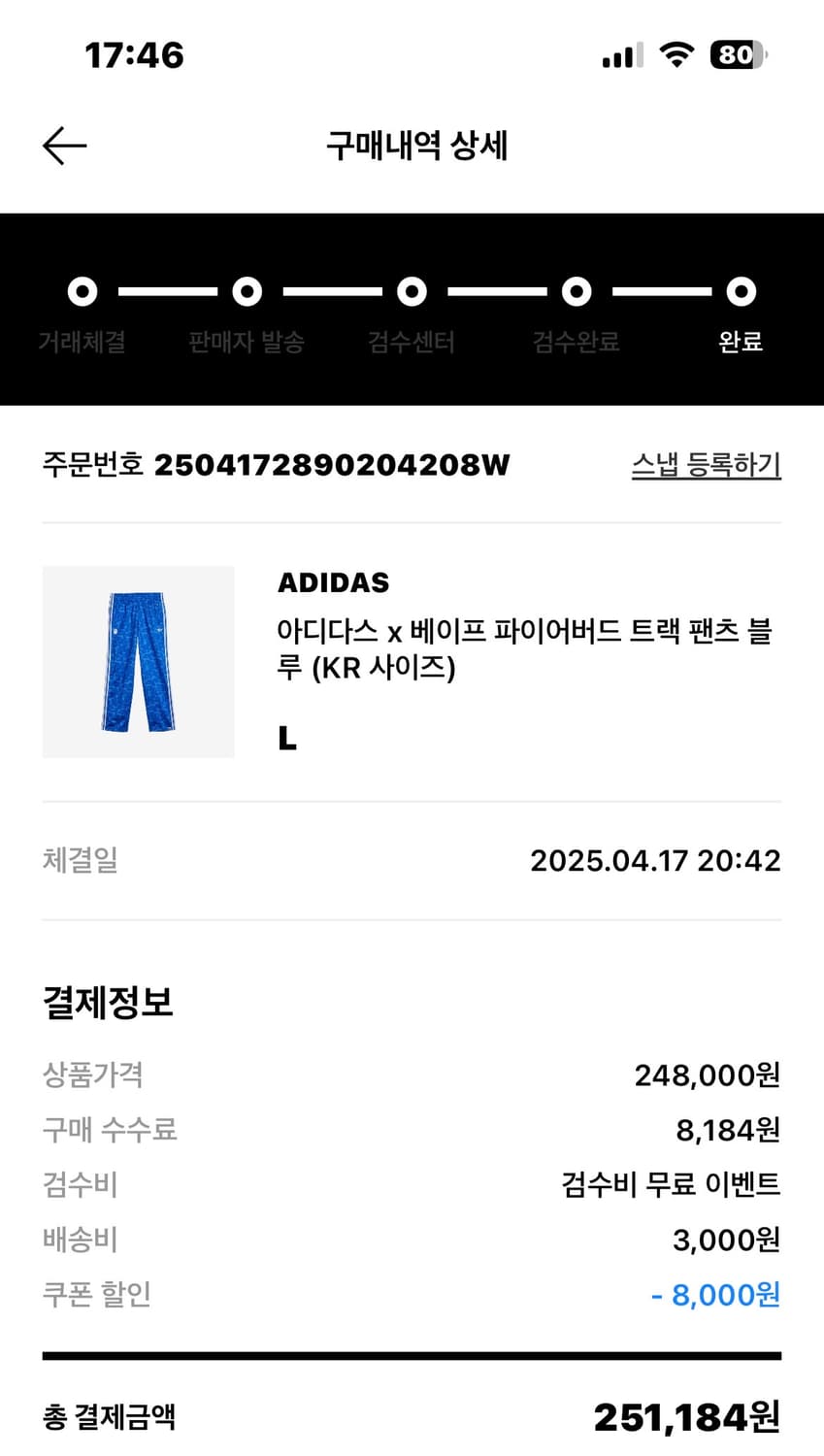Image resolution: width=824 pixels, height=1456 pixels.
Task: Click the 쿠폰 할인 discount amount
Action: point(716,1294)
